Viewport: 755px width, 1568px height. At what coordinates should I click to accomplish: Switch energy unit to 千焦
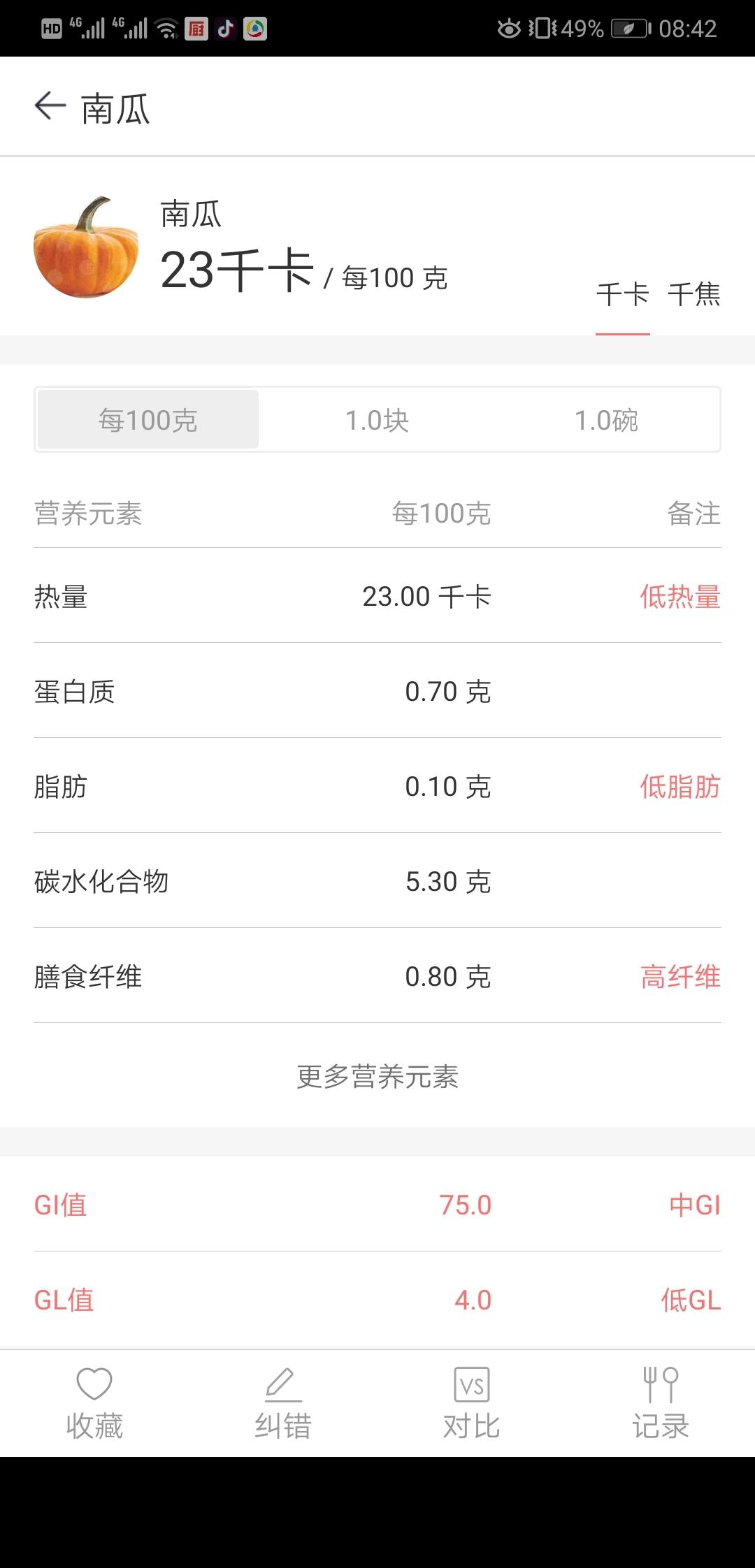[693, 294]
